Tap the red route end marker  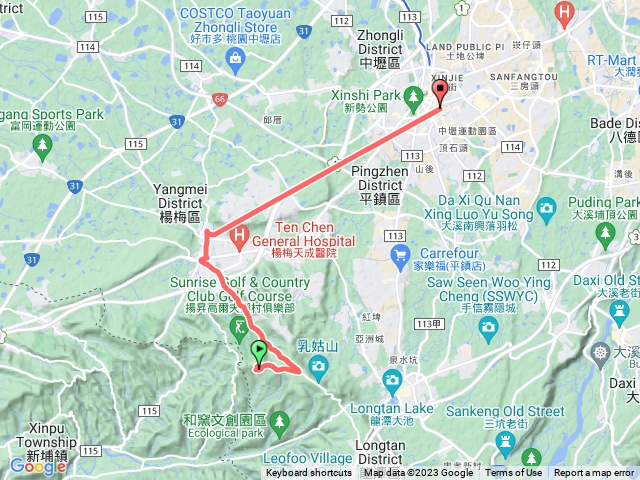click(440, 93)
